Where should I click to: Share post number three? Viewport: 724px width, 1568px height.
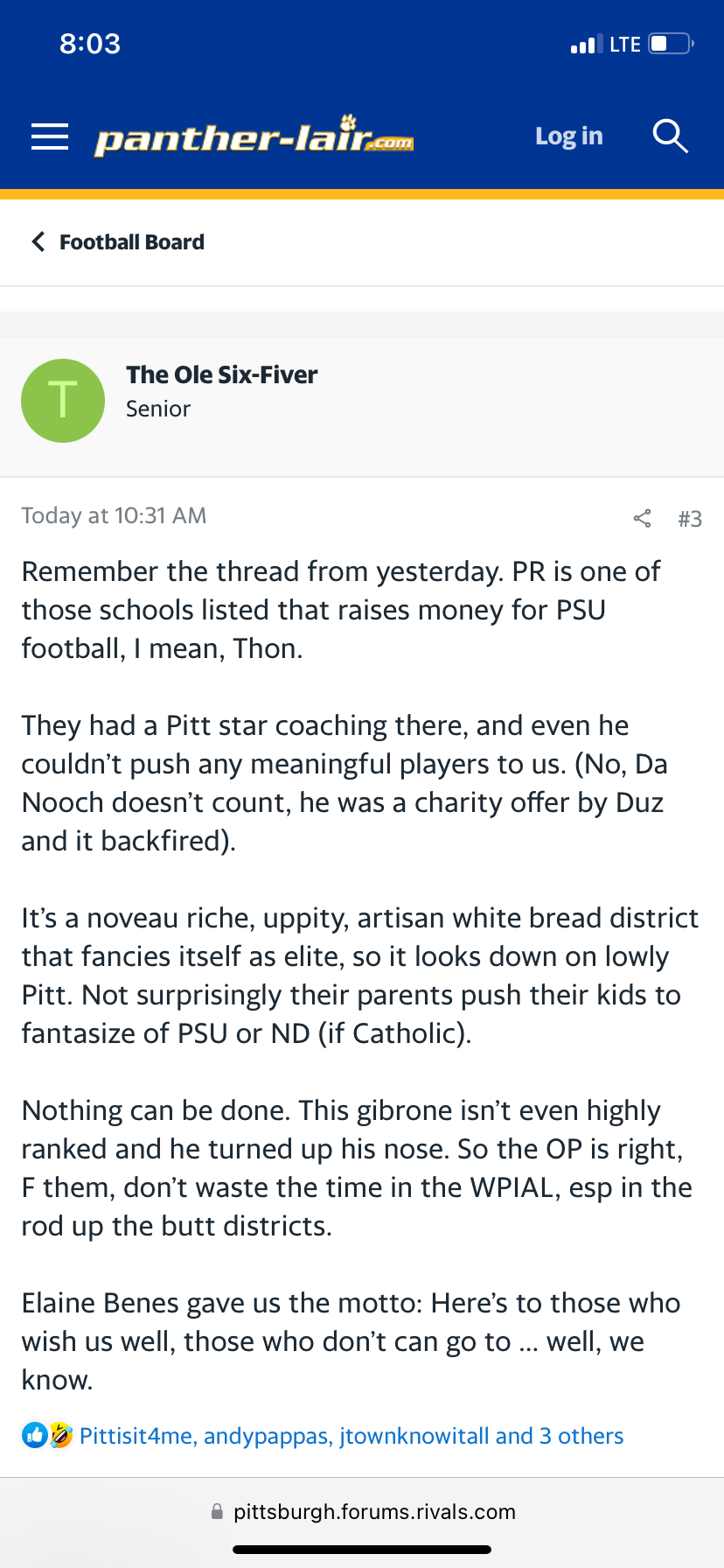[642, 519]
